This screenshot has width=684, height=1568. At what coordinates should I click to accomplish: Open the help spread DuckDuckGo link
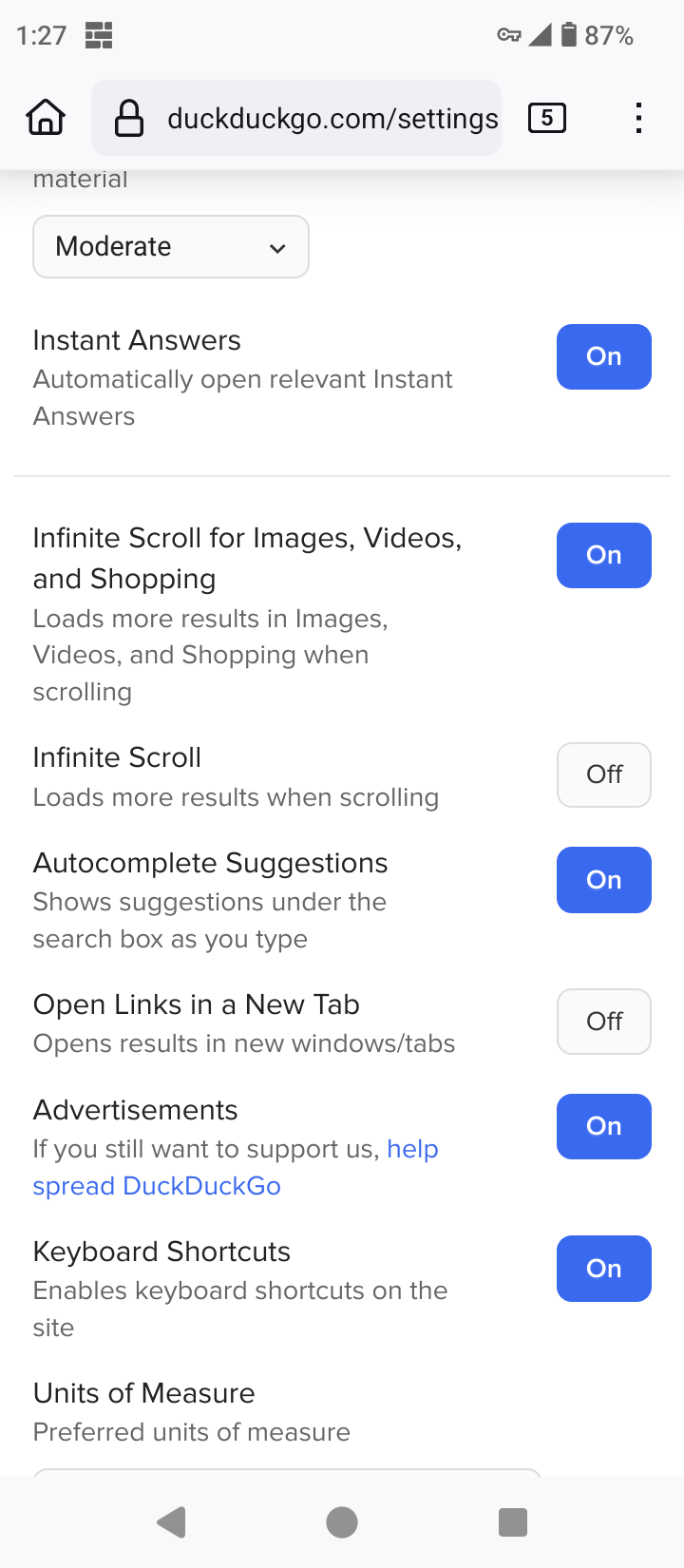pyautogui.click(x=236, y=1167)
